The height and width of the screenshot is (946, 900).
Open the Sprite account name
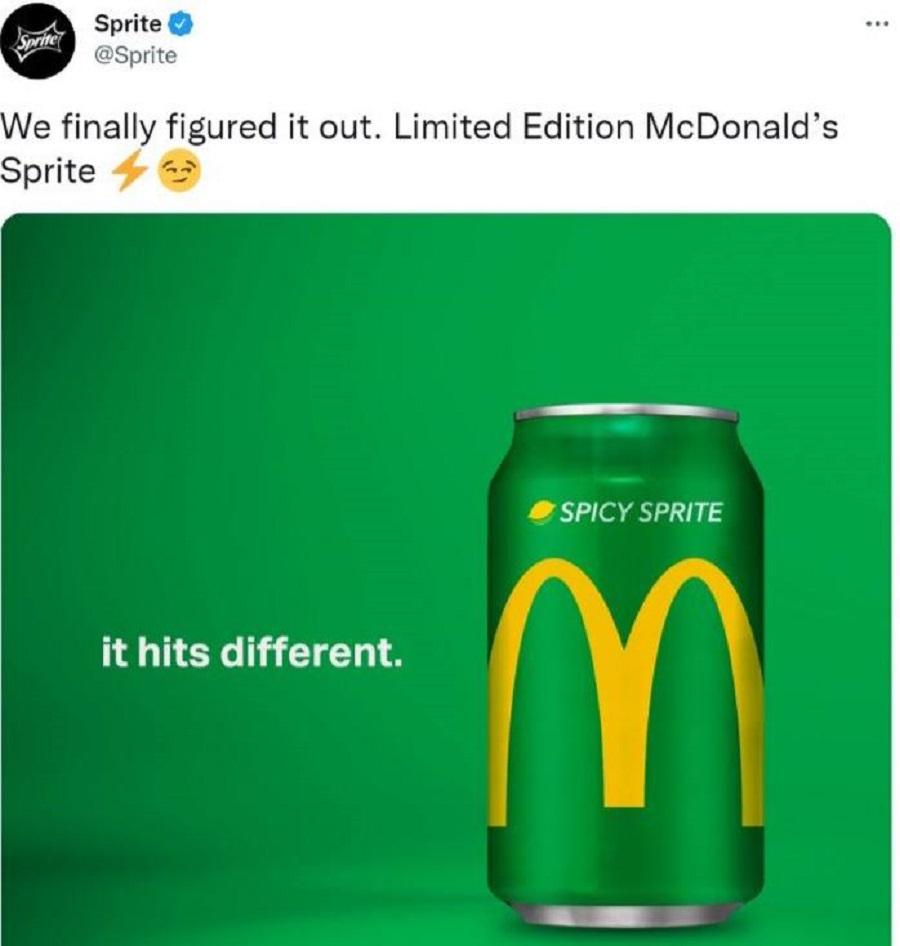coord(127,24)
